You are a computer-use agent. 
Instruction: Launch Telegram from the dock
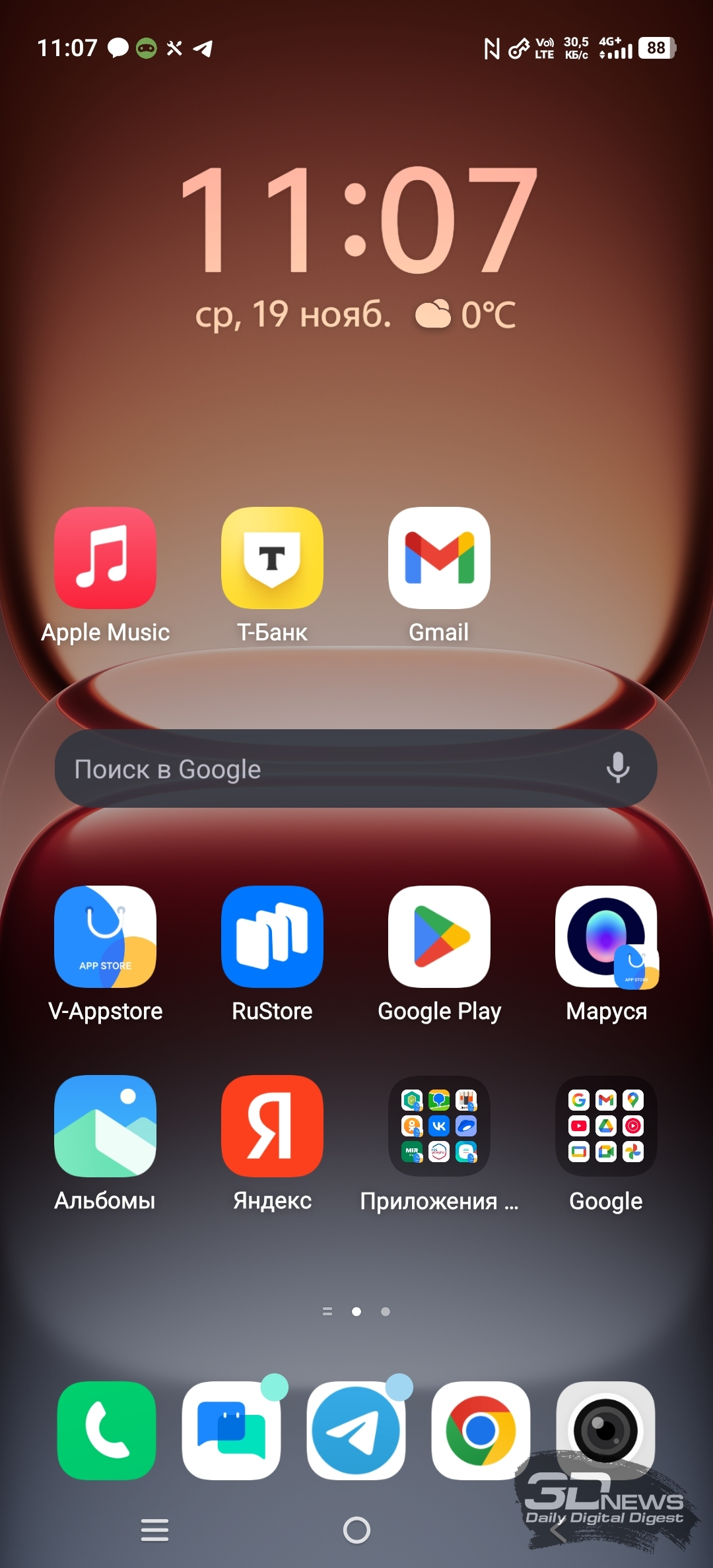(356, 1430)
